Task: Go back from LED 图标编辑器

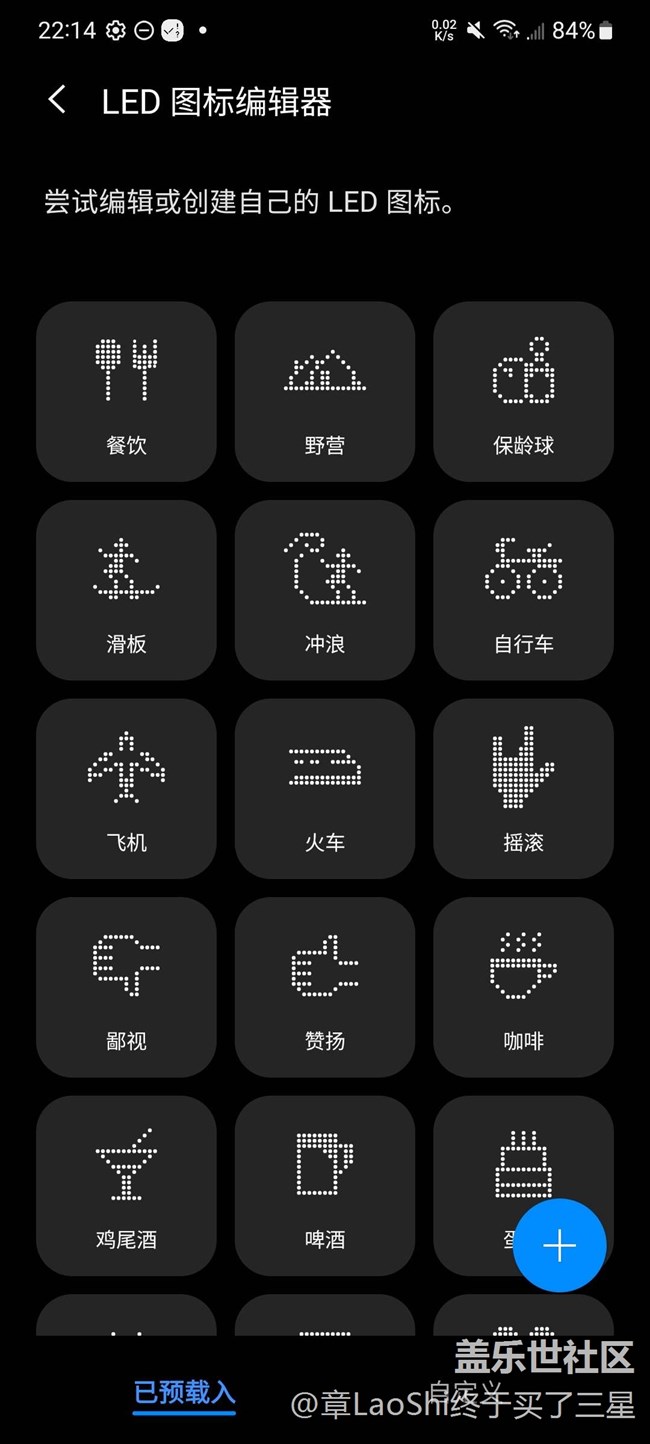Action: pos(57,100)
